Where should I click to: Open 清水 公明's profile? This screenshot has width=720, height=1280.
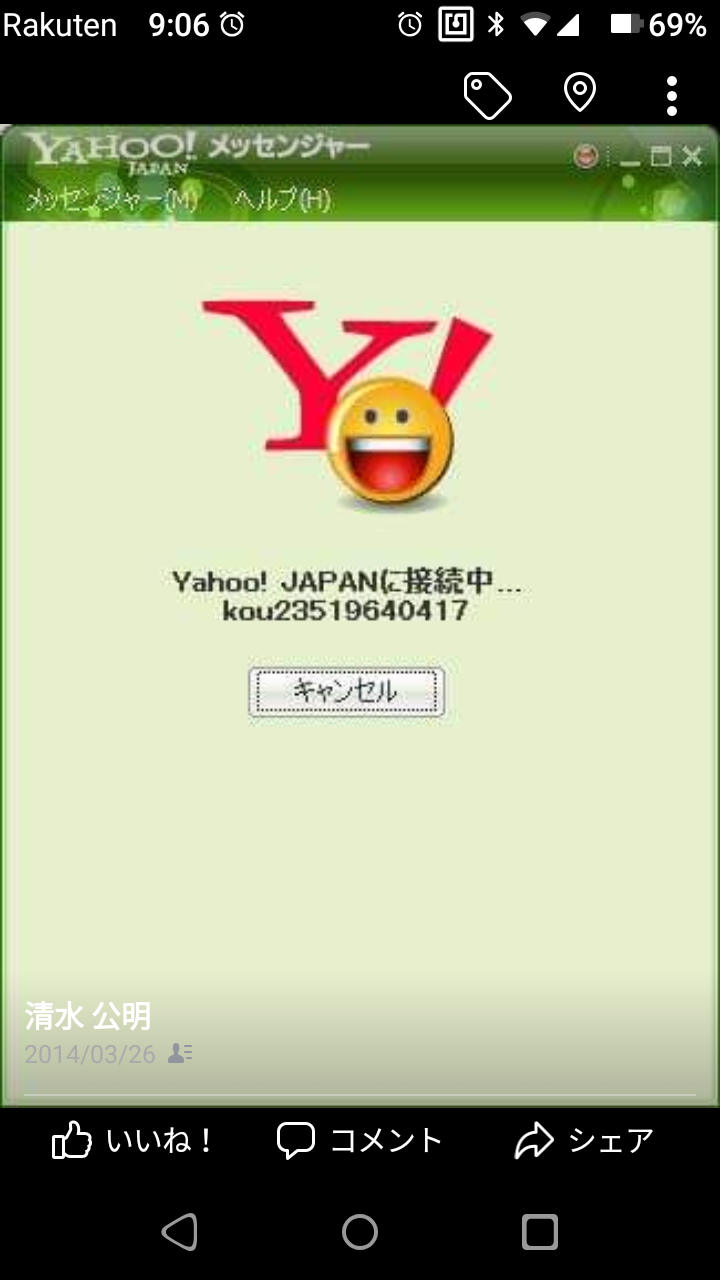(88, 1016)
